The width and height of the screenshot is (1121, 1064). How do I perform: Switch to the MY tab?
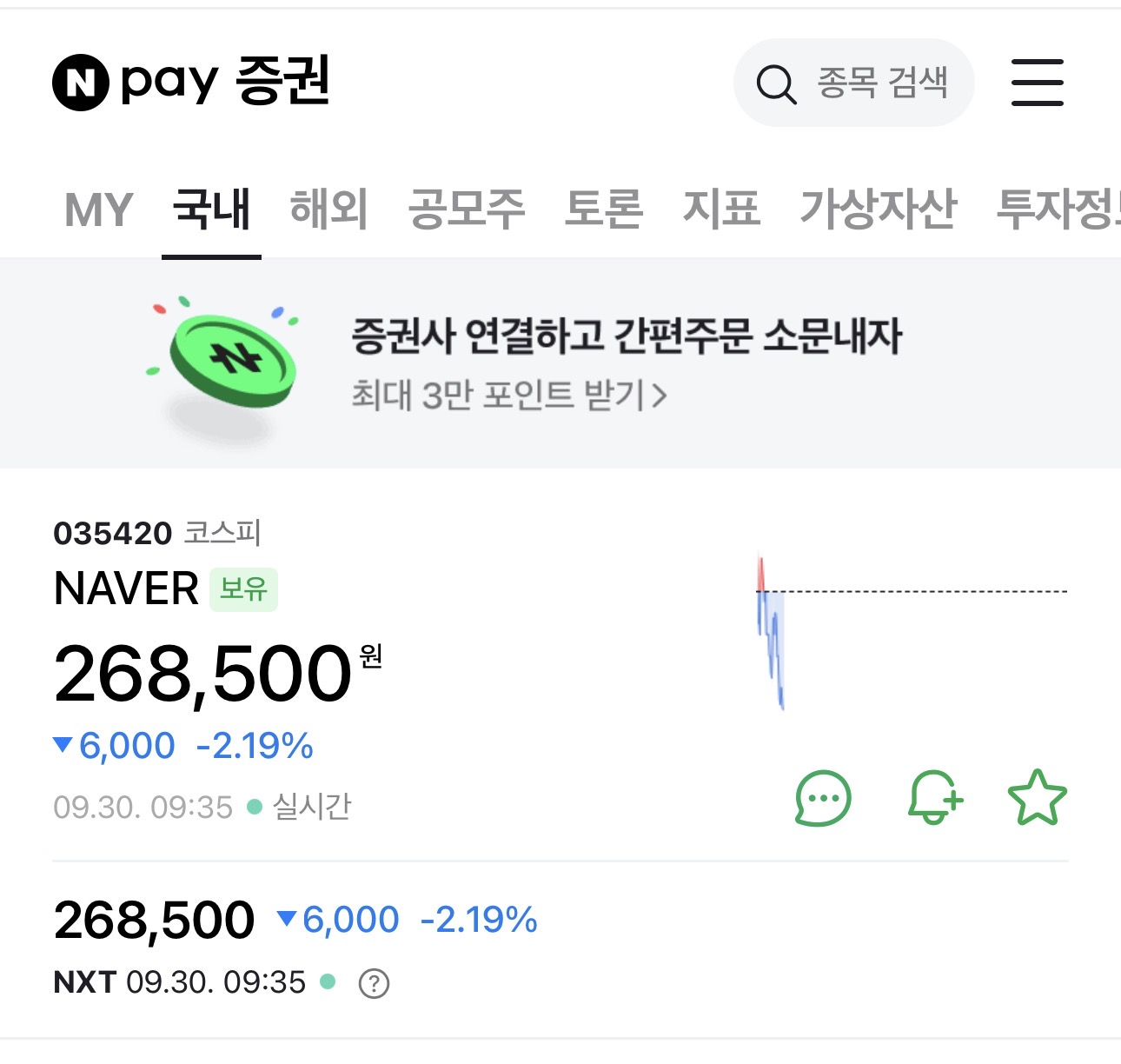[x=98, y=209]
